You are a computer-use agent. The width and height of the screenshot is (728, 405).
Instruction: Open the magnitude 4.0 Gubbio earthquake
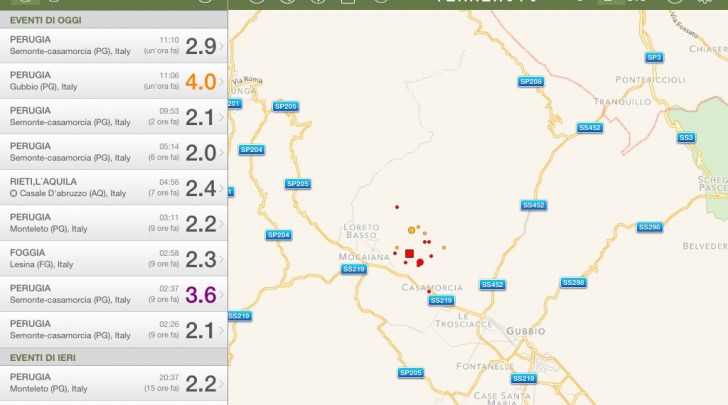click(x=113, y=81)
